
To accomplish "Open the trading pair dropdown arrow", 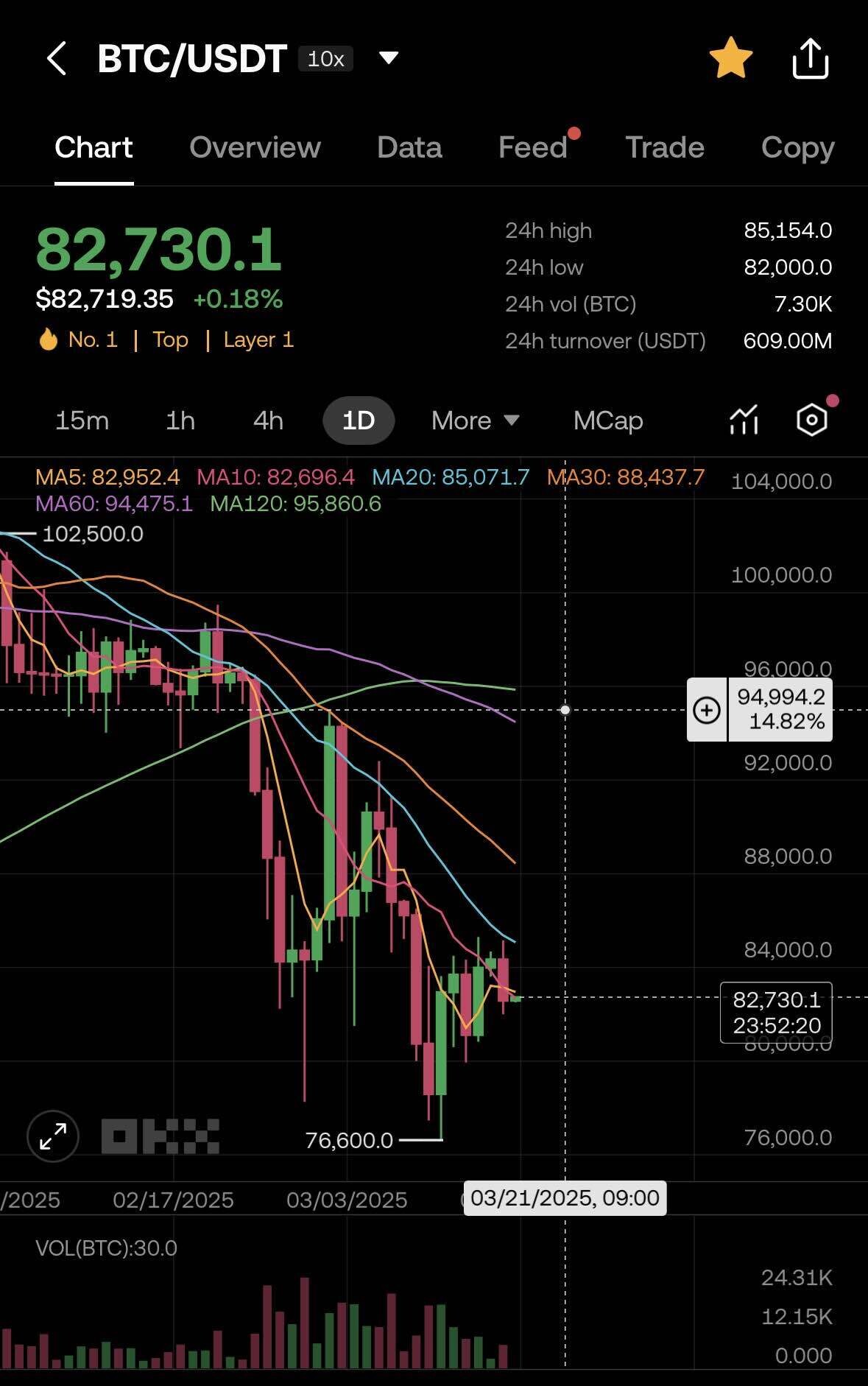I will [x=388, y=57].
